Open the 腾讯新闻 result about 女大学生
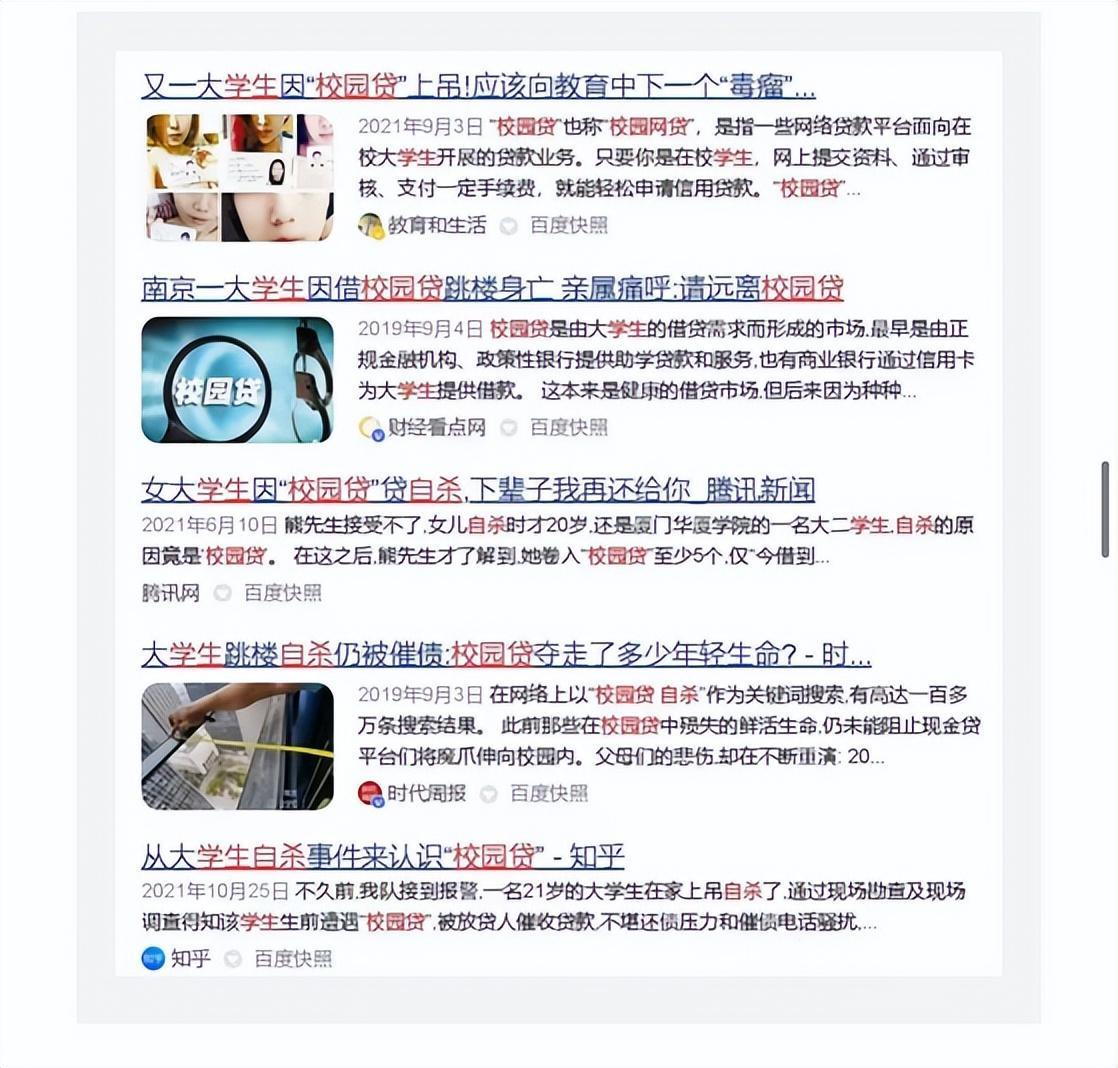The height and width of the screenshot is (1068, 1118). (x=478, y=490)
